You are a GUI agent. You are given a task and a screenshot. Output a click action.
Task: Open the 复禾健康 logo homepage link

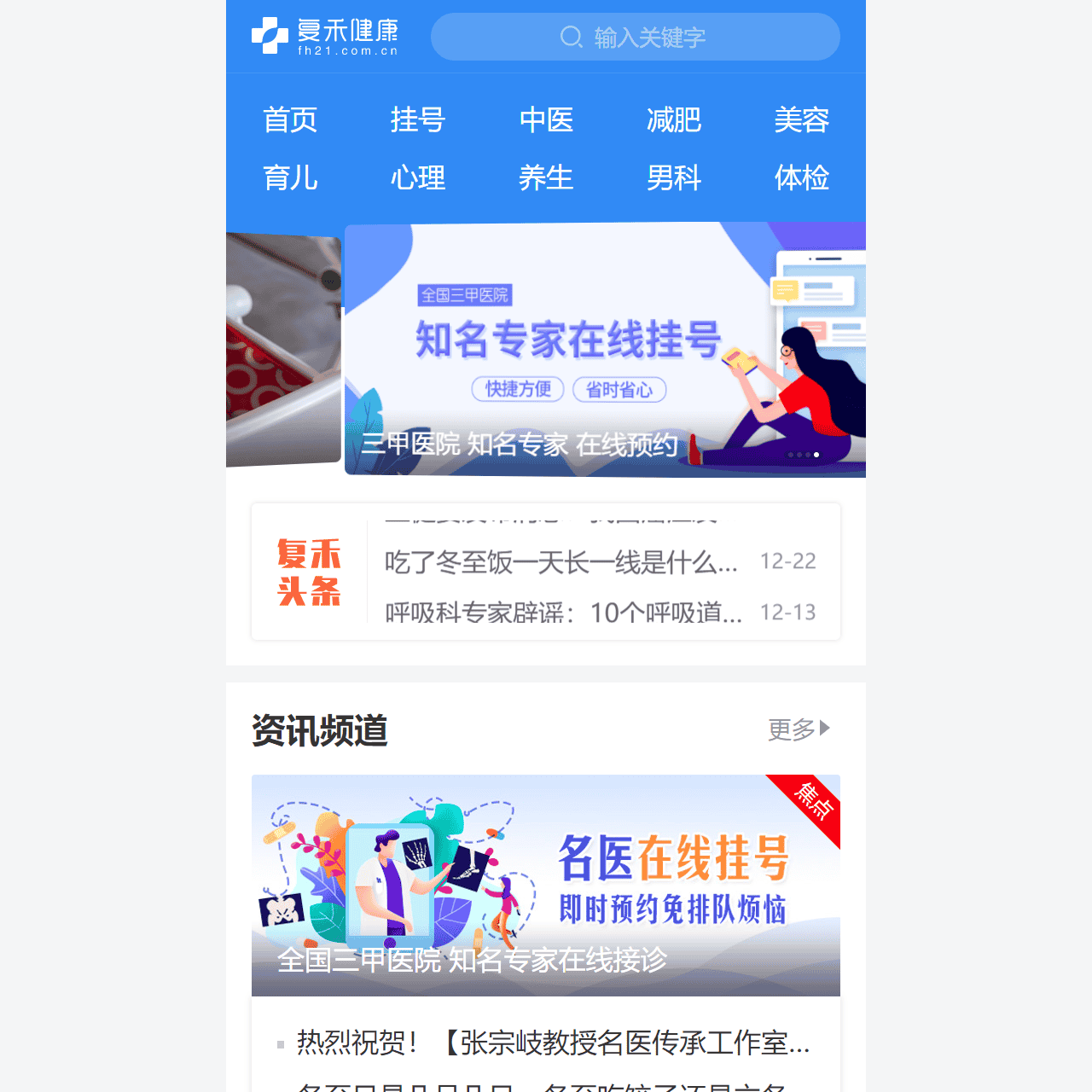[x=325, y=37]
